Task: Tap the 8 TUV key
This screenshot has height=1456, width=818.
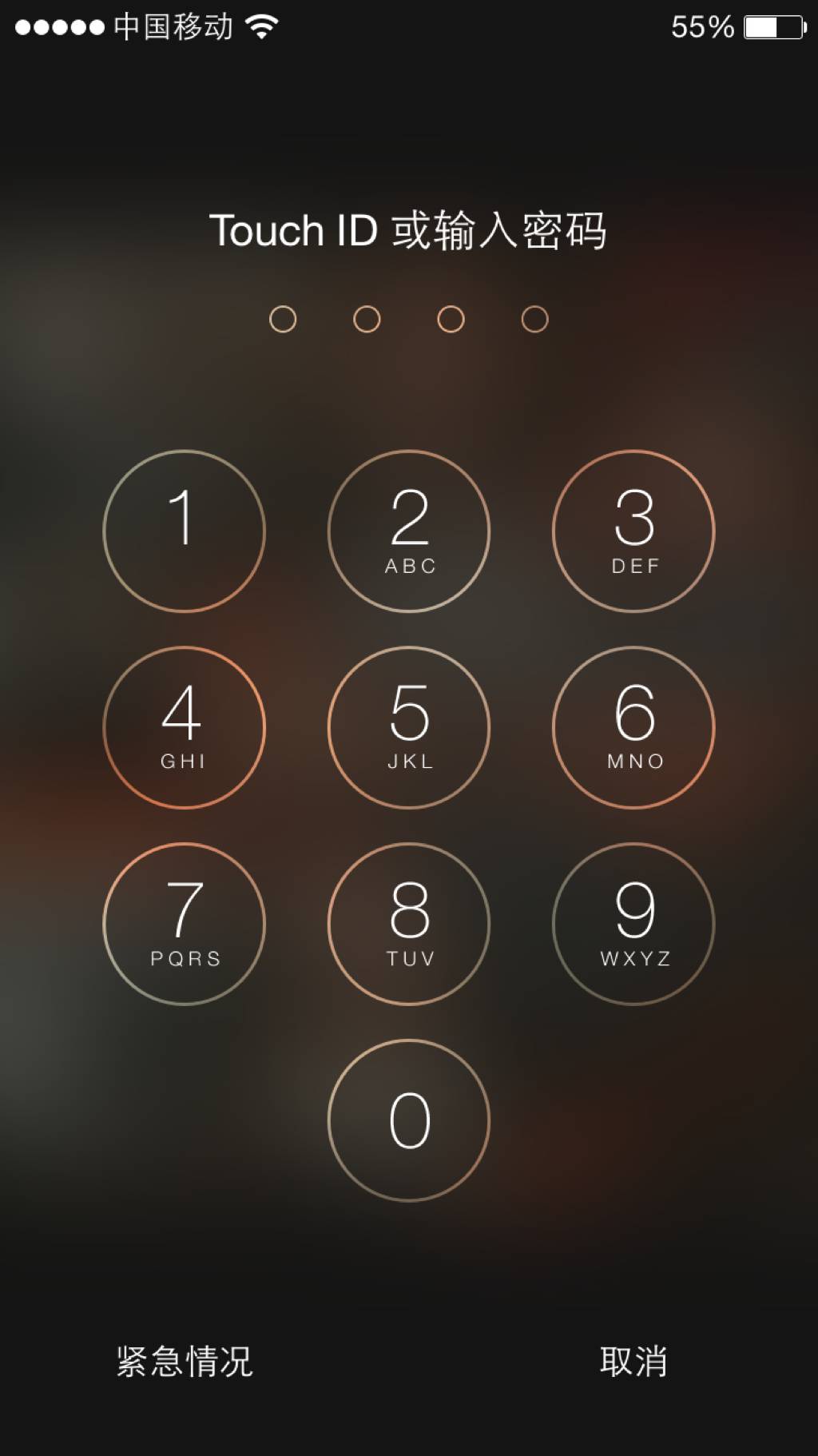Action: (x=409, y=924)
